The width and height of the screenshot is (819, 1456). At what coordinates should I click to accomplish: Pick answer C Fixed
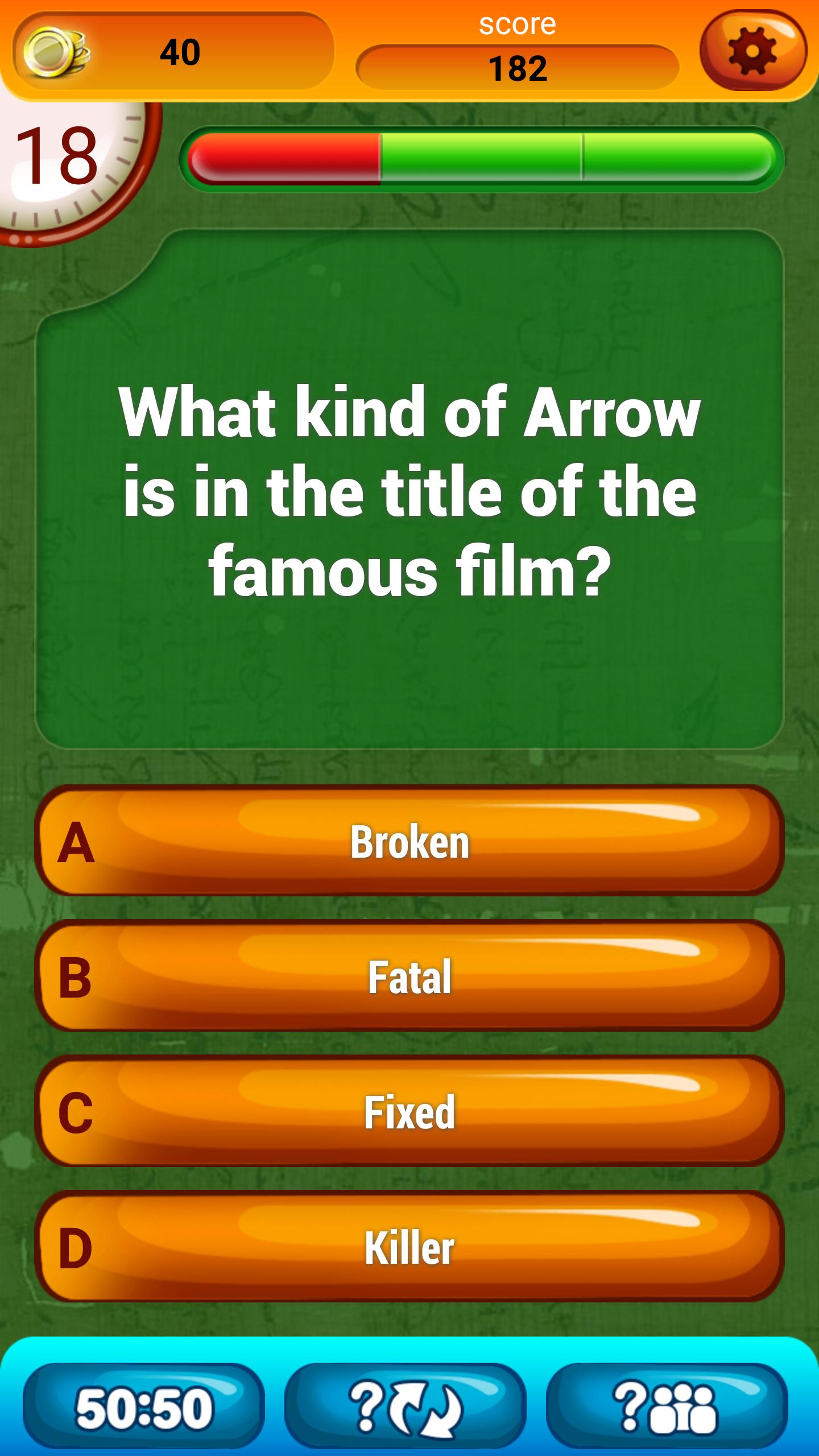click(x=409, y=1112)
